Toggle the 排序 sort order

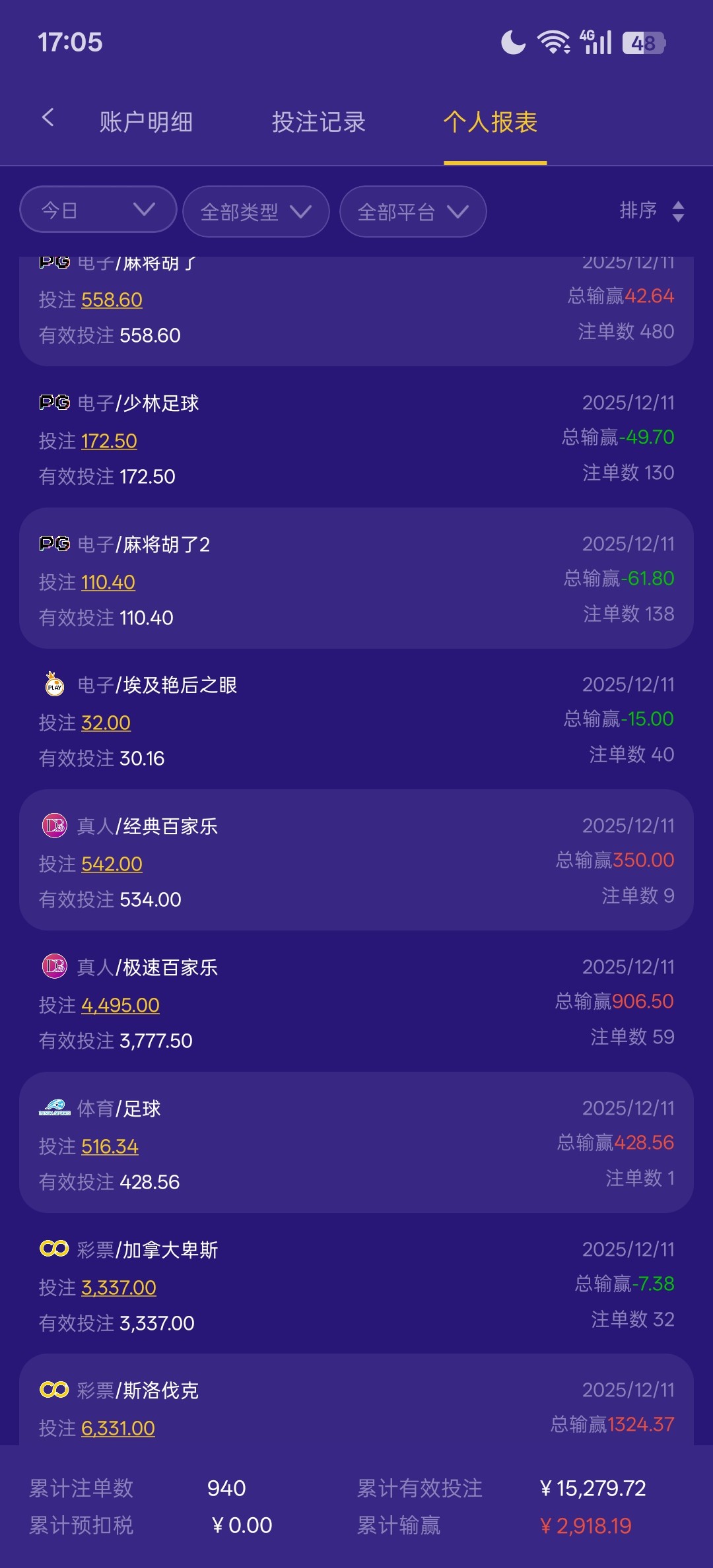(x=652, y=211)
